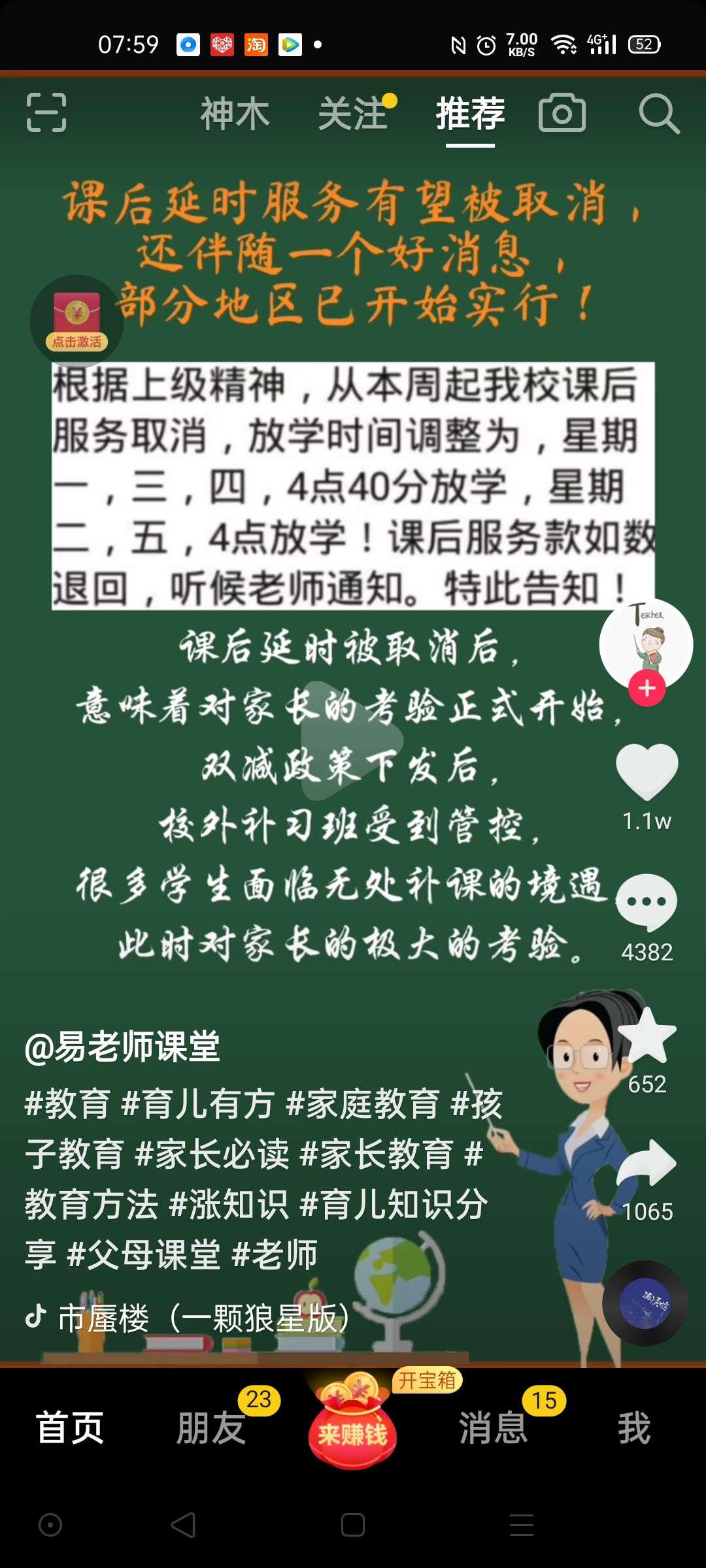
Task: Open the 消息 tab
Action: click(493, 1428)
